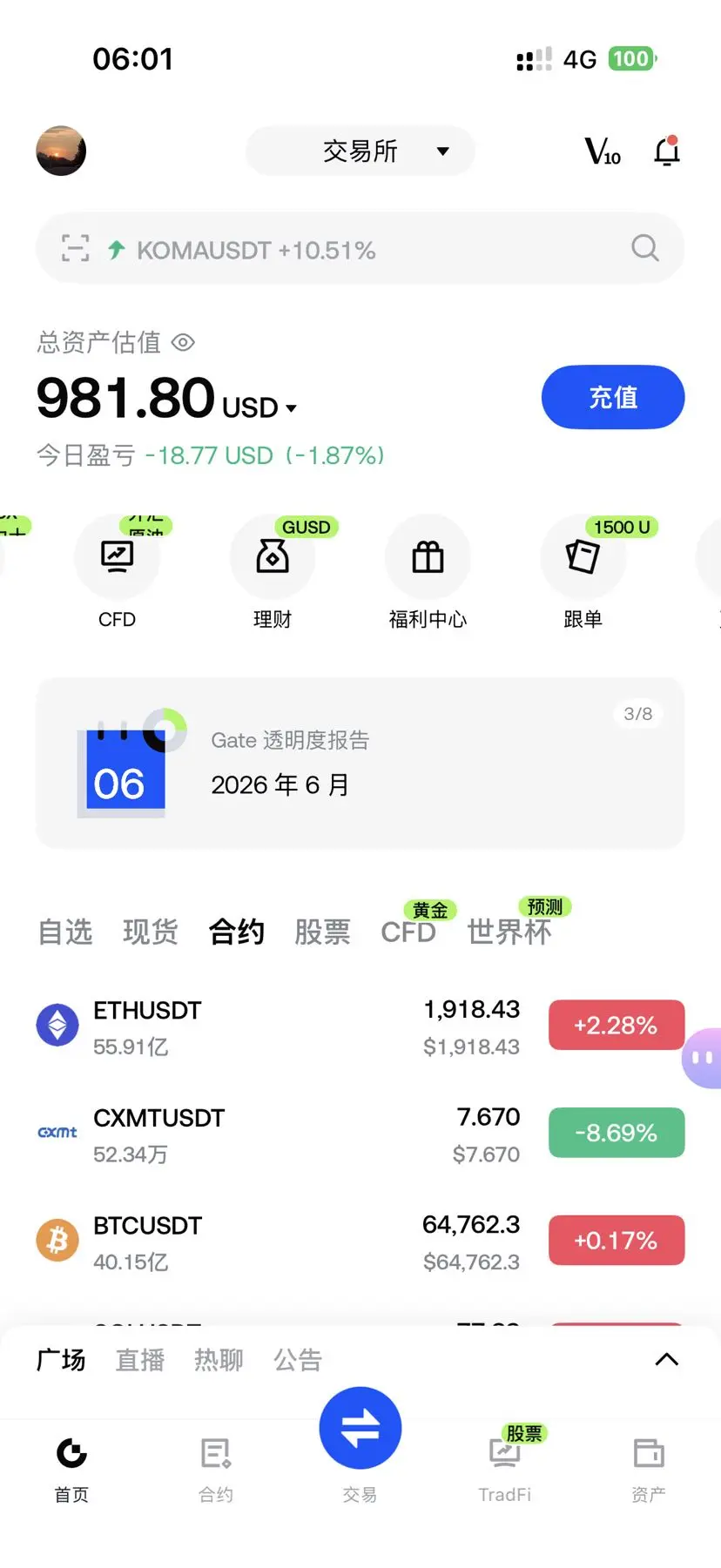721x1568 pixels.
Task: Hide the total asset value with the eye icon
Action: pyautogui.click(x=183, y=342)
